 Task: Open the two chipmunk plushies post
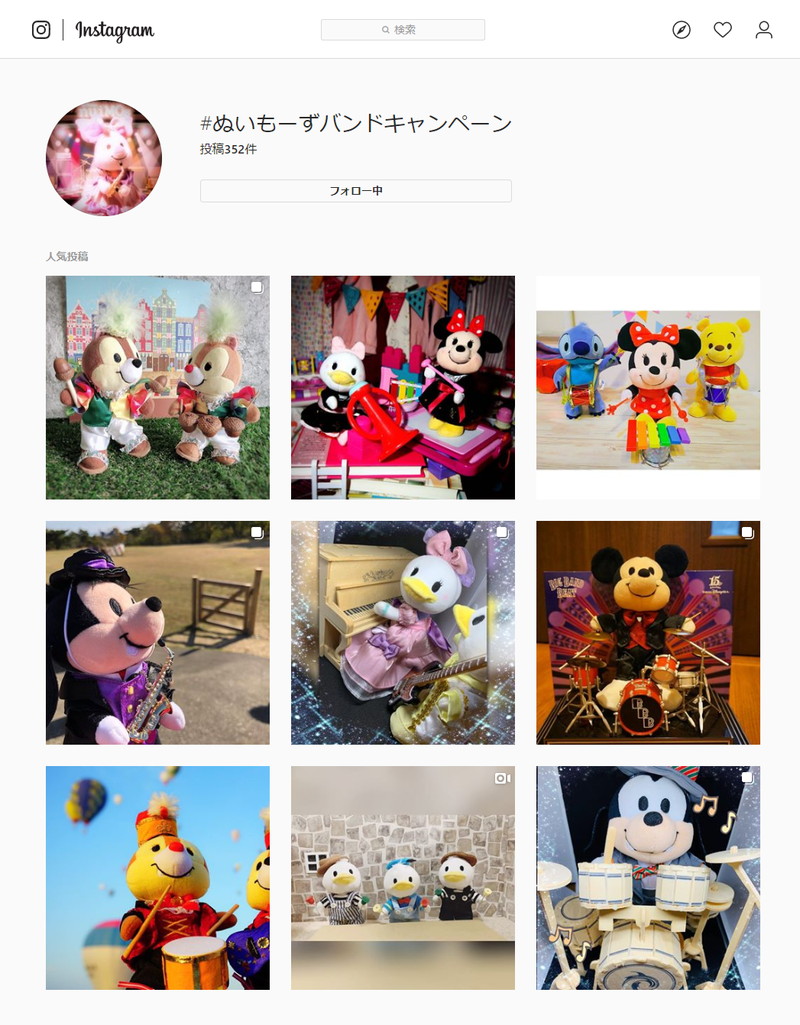(x=158, y=388)
